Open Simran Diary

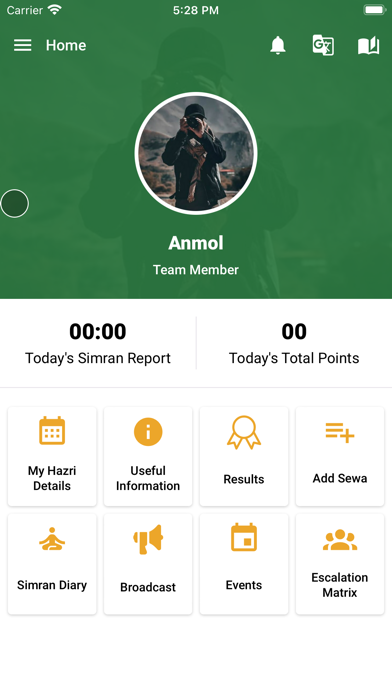(52, 564)
